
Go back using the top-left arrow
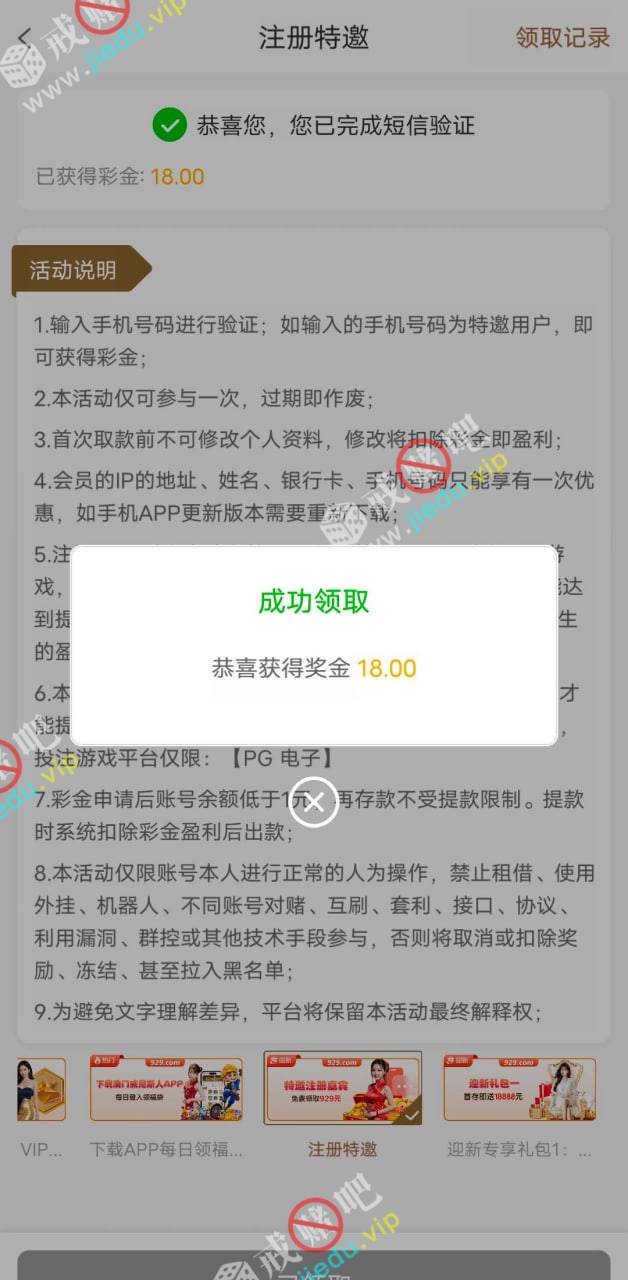click(26, 38)
